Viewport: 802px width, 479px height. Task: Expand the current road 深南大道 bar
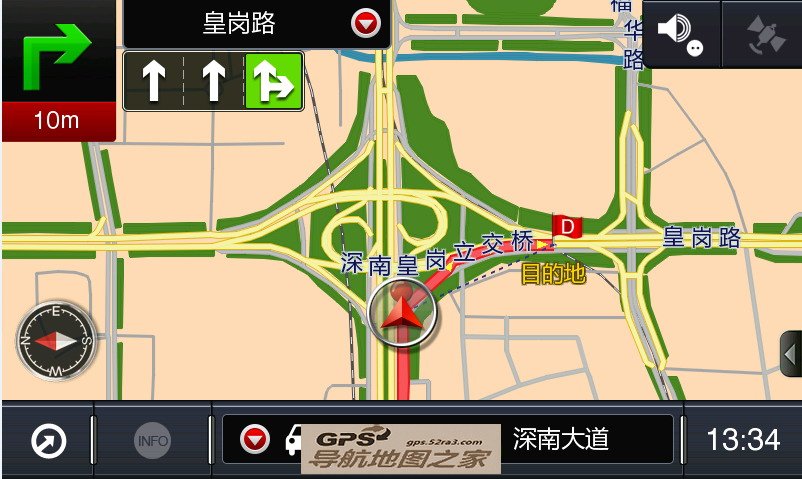point(257,438)
